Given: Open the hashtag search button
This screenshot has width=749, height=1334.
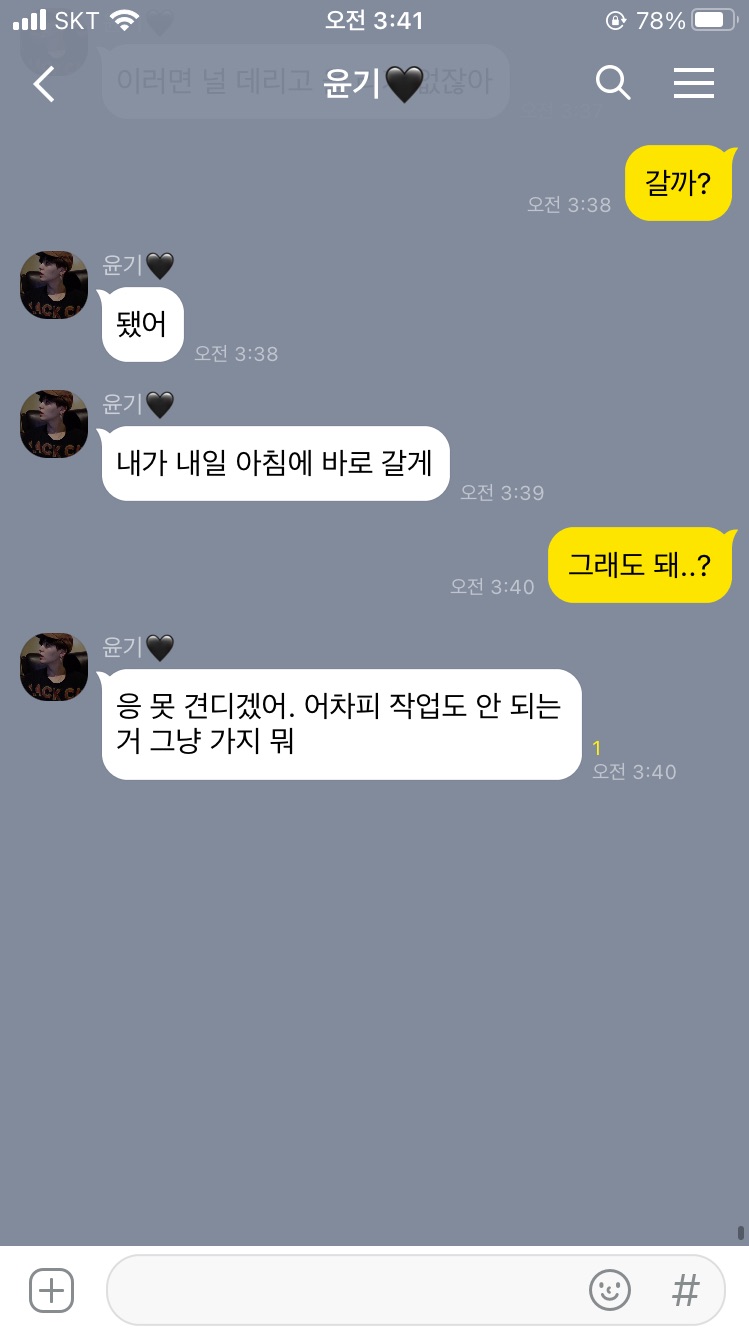Looking at the screenshot, I should (x=686, y=1290).
